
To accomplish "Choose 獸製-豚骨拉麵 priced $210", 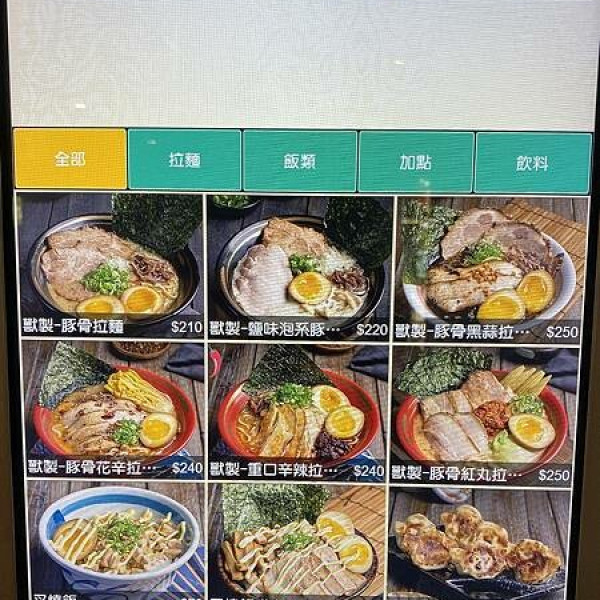I will pyautogui.click(x=110, y=264).
